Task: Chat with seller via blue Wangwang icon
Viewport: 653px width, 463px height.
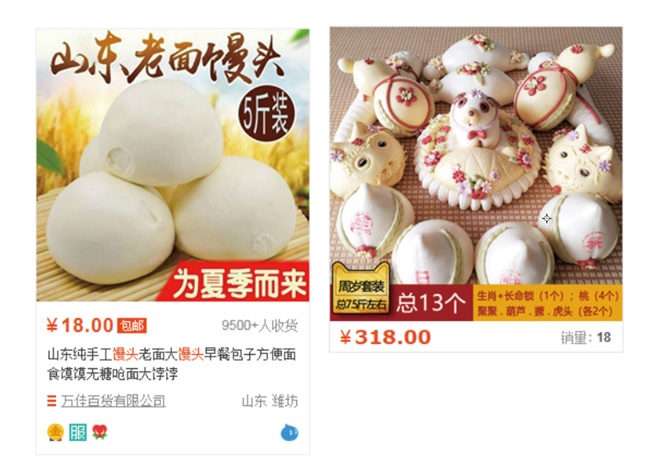Action: click(x=291, y=433)
